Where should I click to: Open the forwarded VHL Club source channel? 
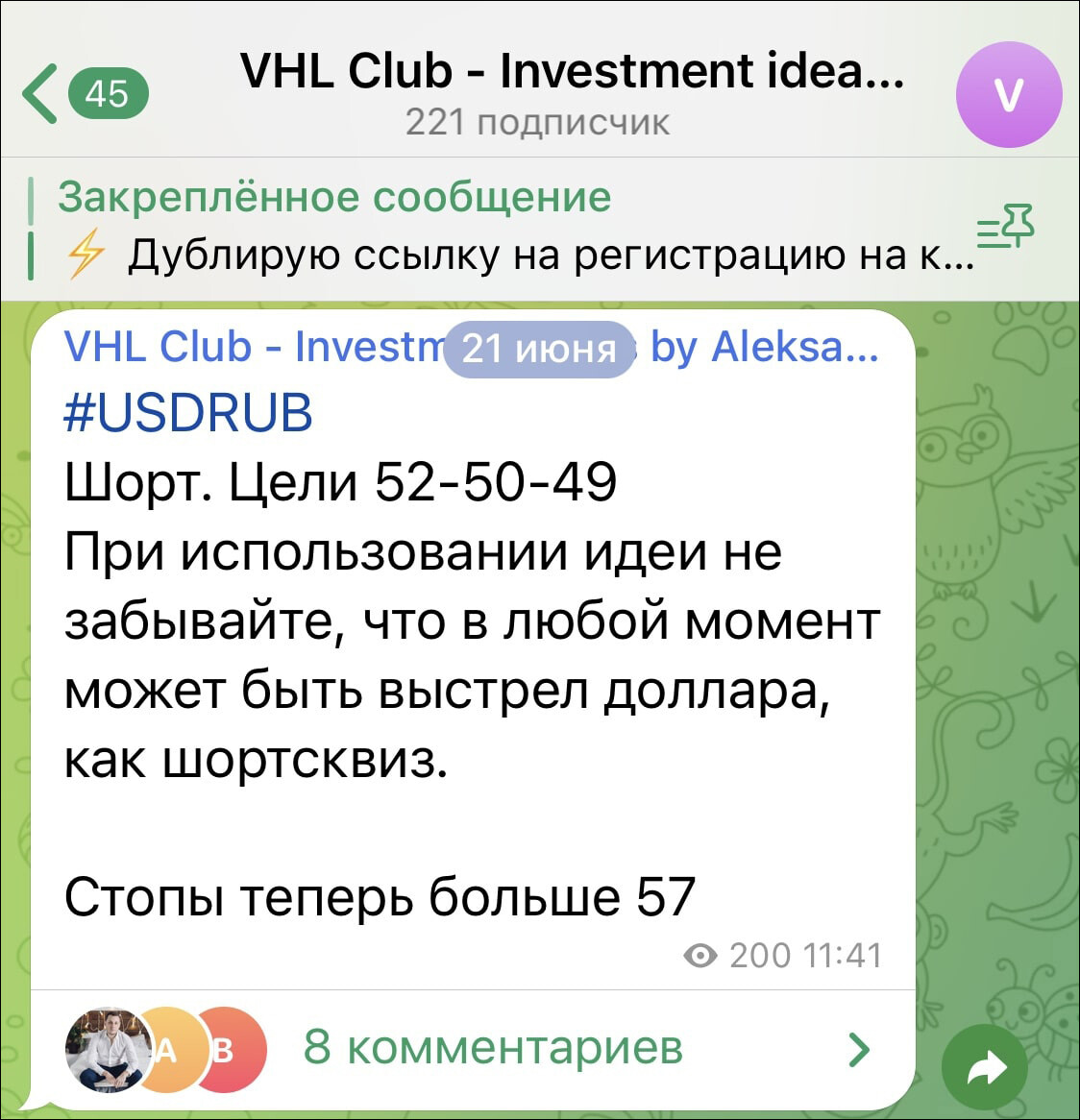click(x=250, y=347)
